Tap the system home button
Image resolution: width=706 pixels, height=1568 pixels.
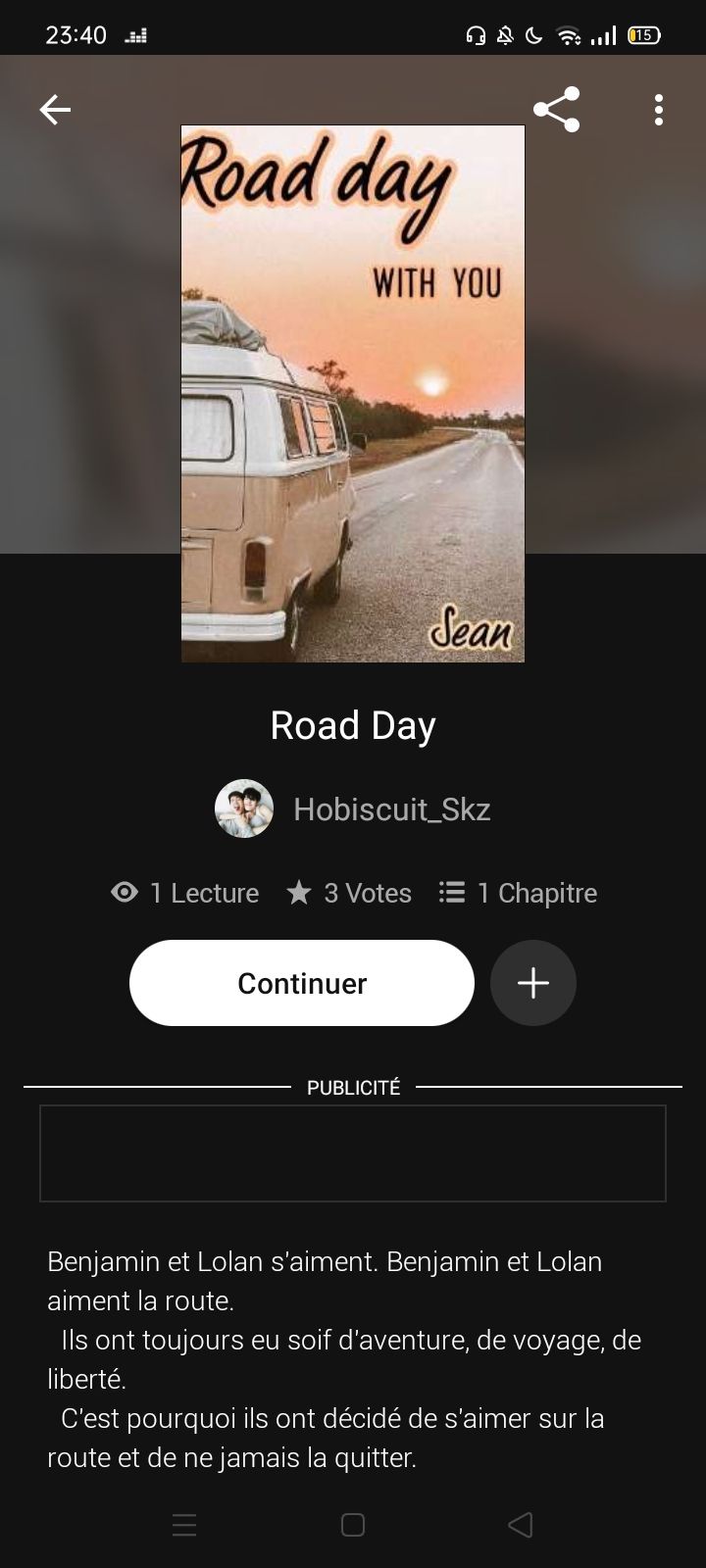click(353, 1525)
